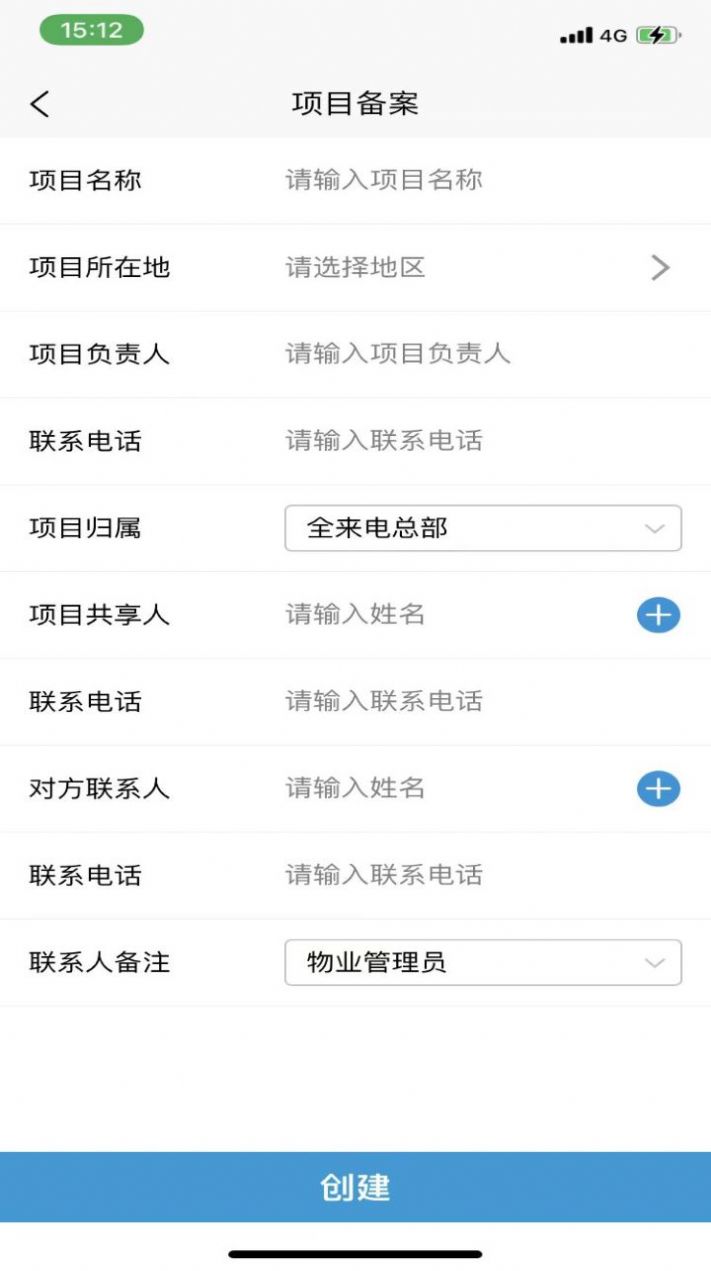Expand the 项目归属 dropdown showing 全来电总部
This screenshot has width=711, height=1271.
pyautogui.click(x=483, y=528)
